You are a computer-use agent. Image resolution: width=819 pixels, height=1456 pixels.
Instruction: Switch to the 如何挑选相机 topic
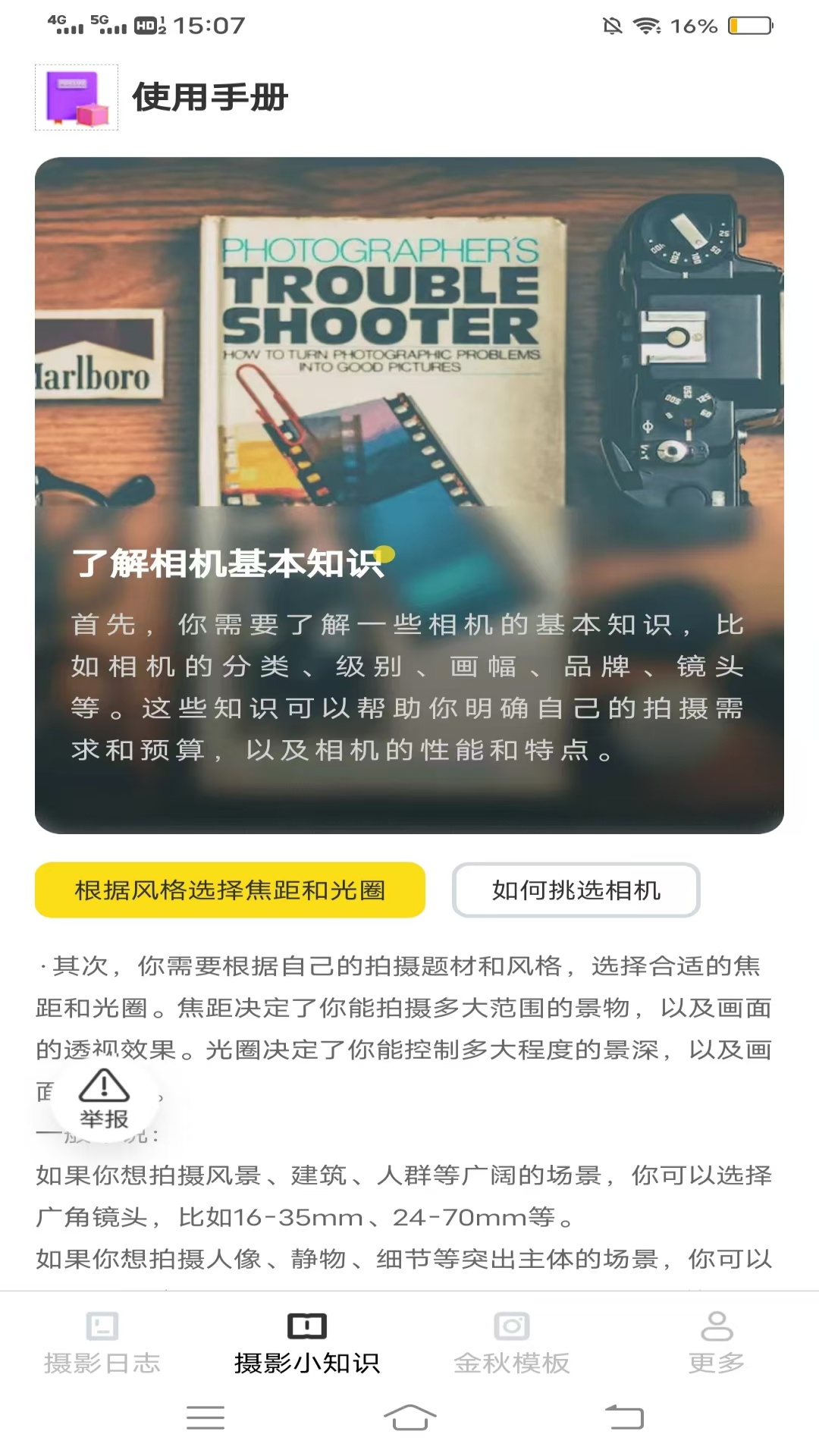pyautogui.click(x=576, y=890)
